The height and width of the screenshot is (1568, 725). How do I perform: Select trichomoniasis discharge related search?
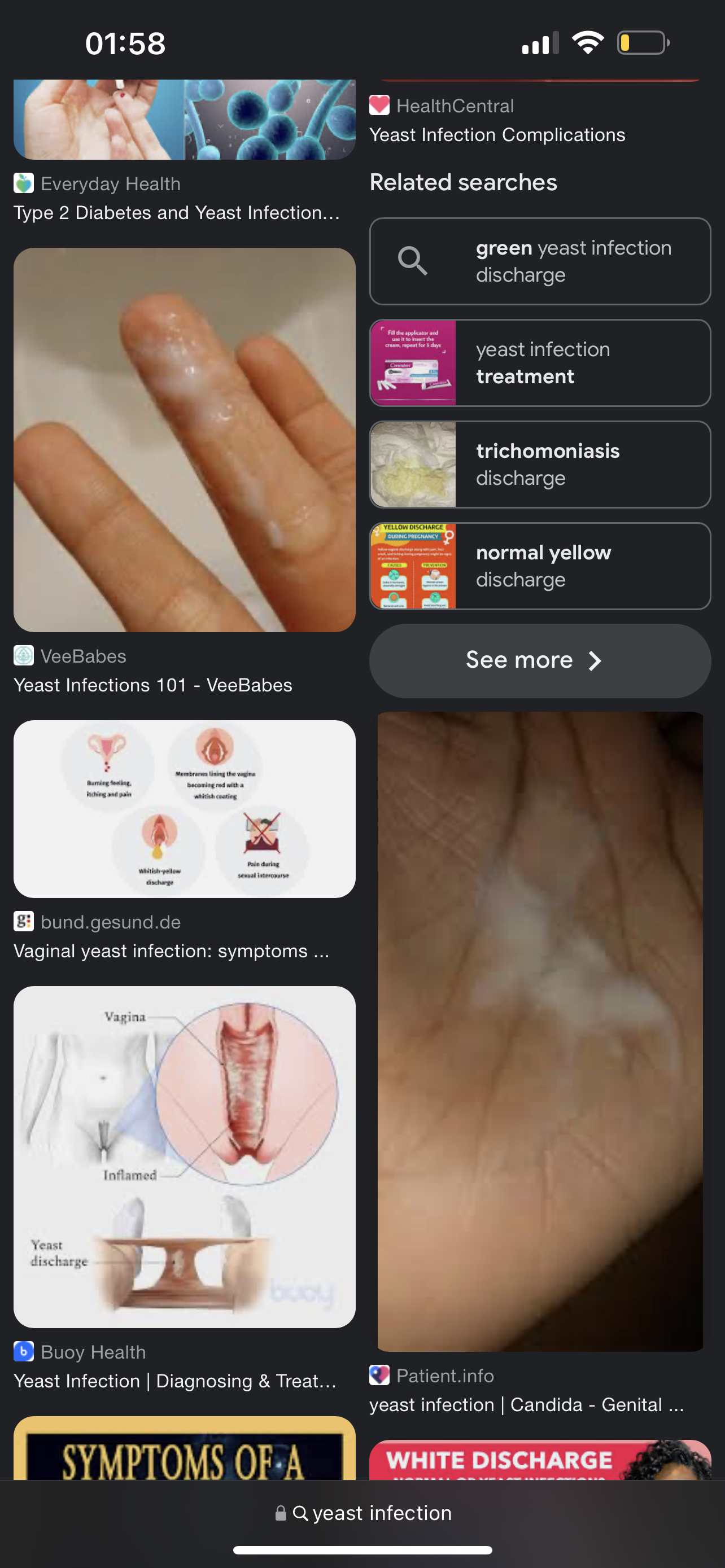point(539,465)
